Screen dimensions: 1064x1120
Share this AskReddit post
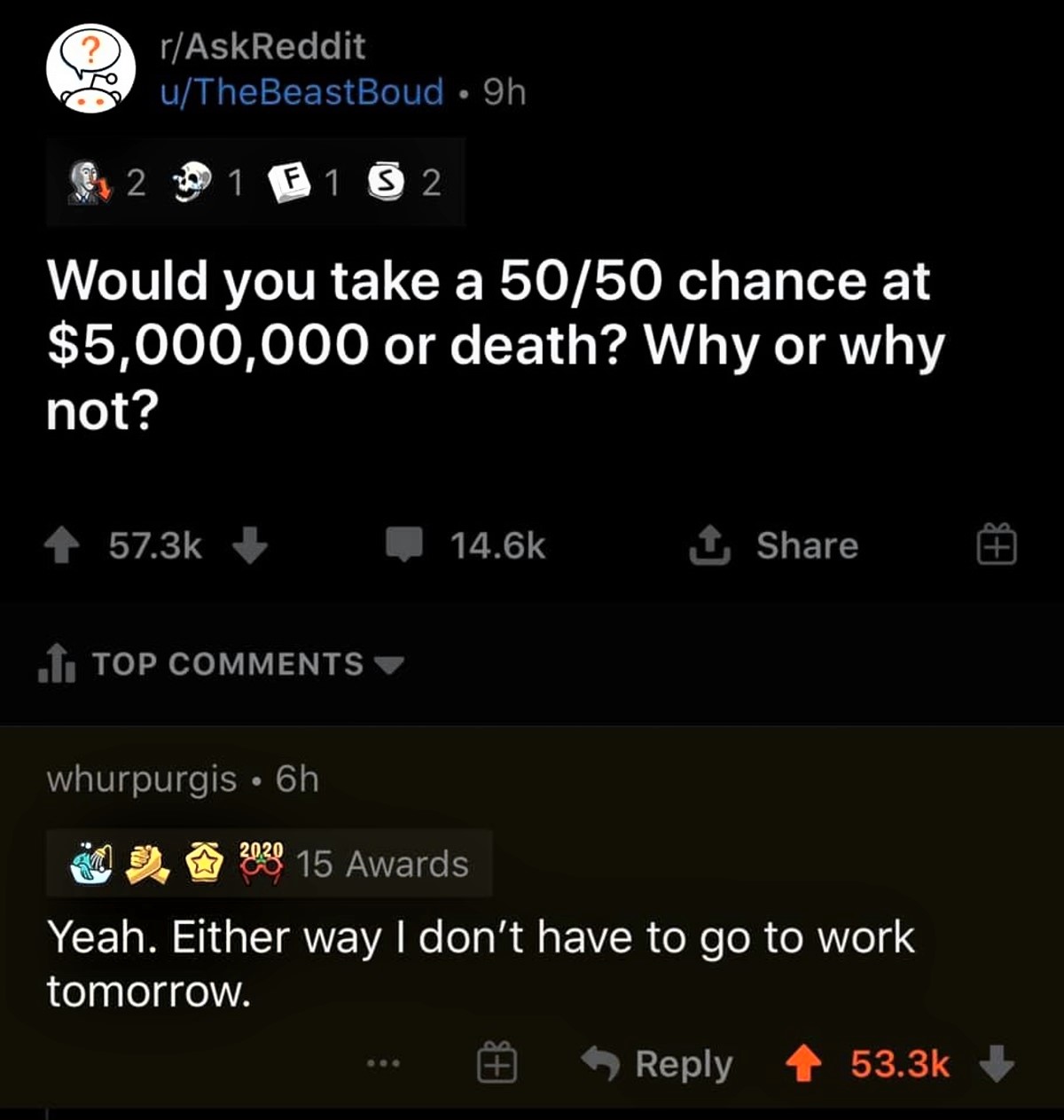[775, 545]
